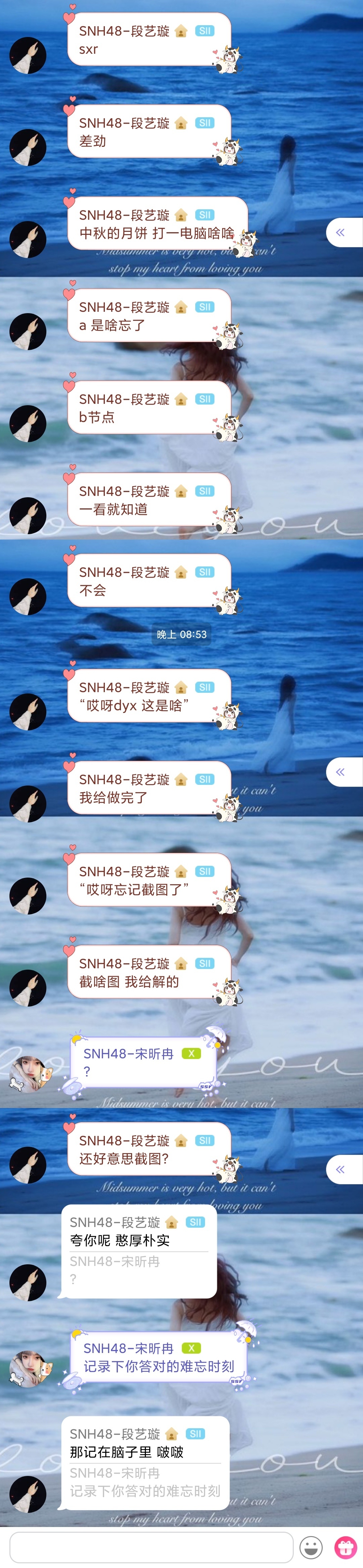This screenshot has width=363, height=1568.
Task: Tap the quoted message under "那记在脑子里 啵啵"
Action: [144, 1482]
